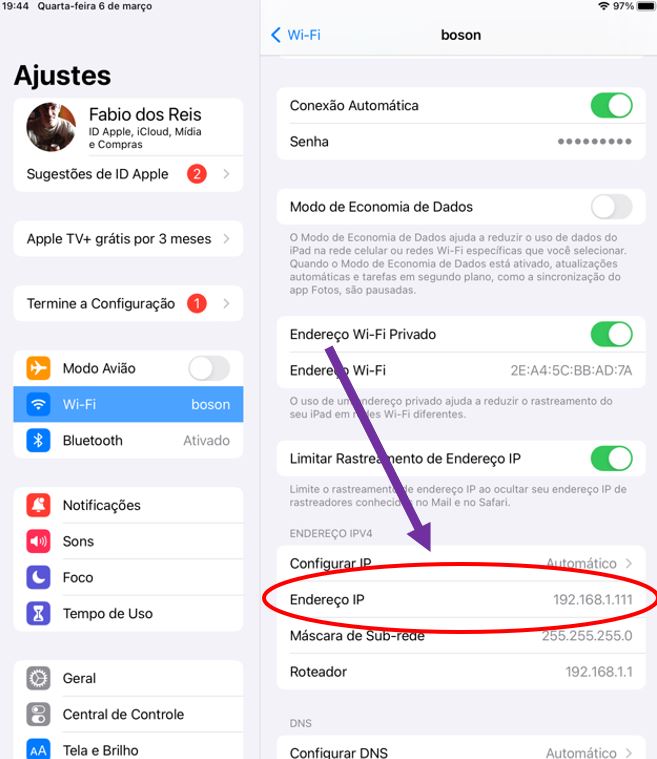Toggle Limitar Rastreamento de Endereço IP

611,459
